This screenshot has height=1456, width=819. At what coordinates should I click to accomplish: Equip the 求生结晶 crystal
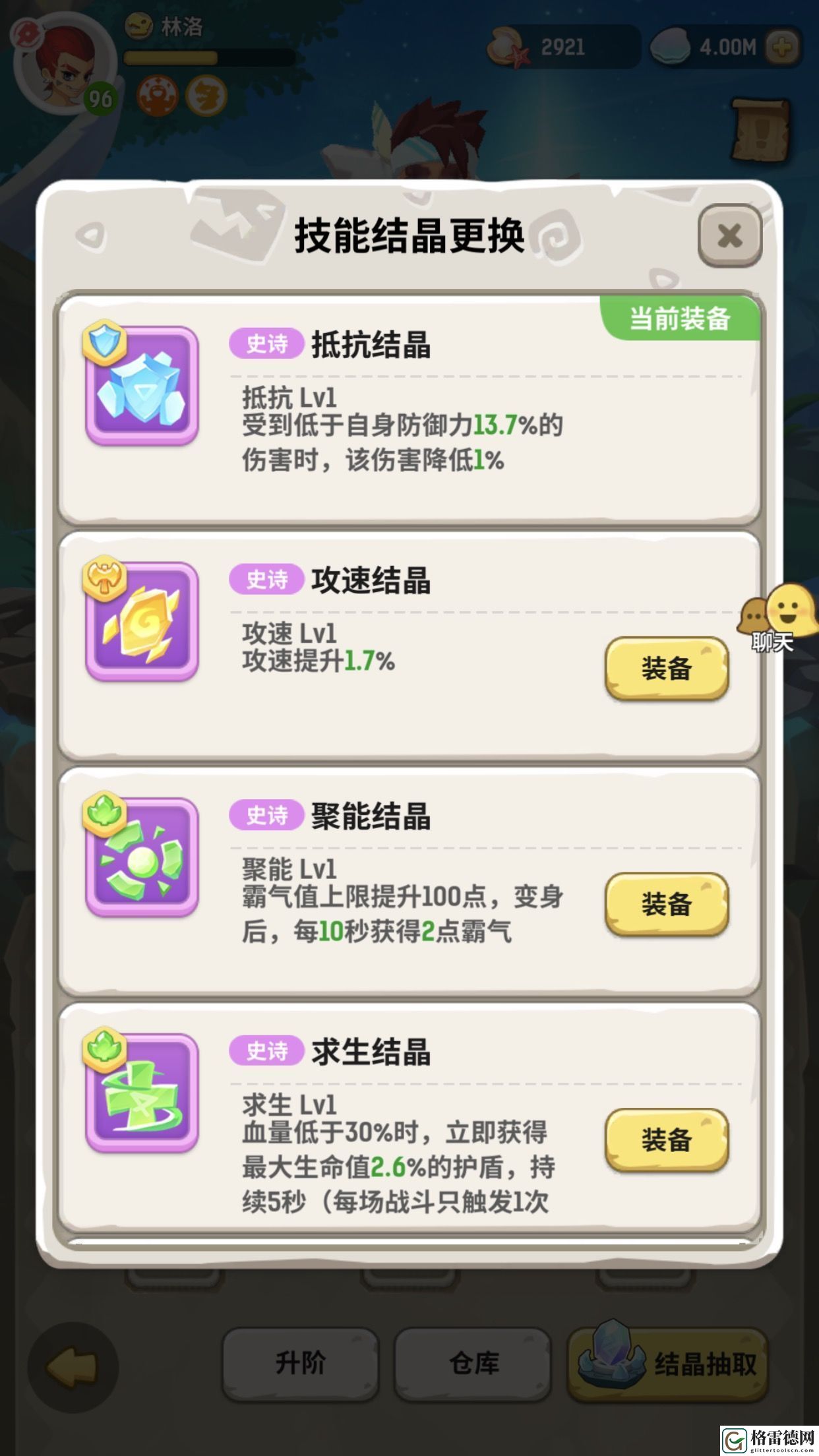coord(666,1139)
